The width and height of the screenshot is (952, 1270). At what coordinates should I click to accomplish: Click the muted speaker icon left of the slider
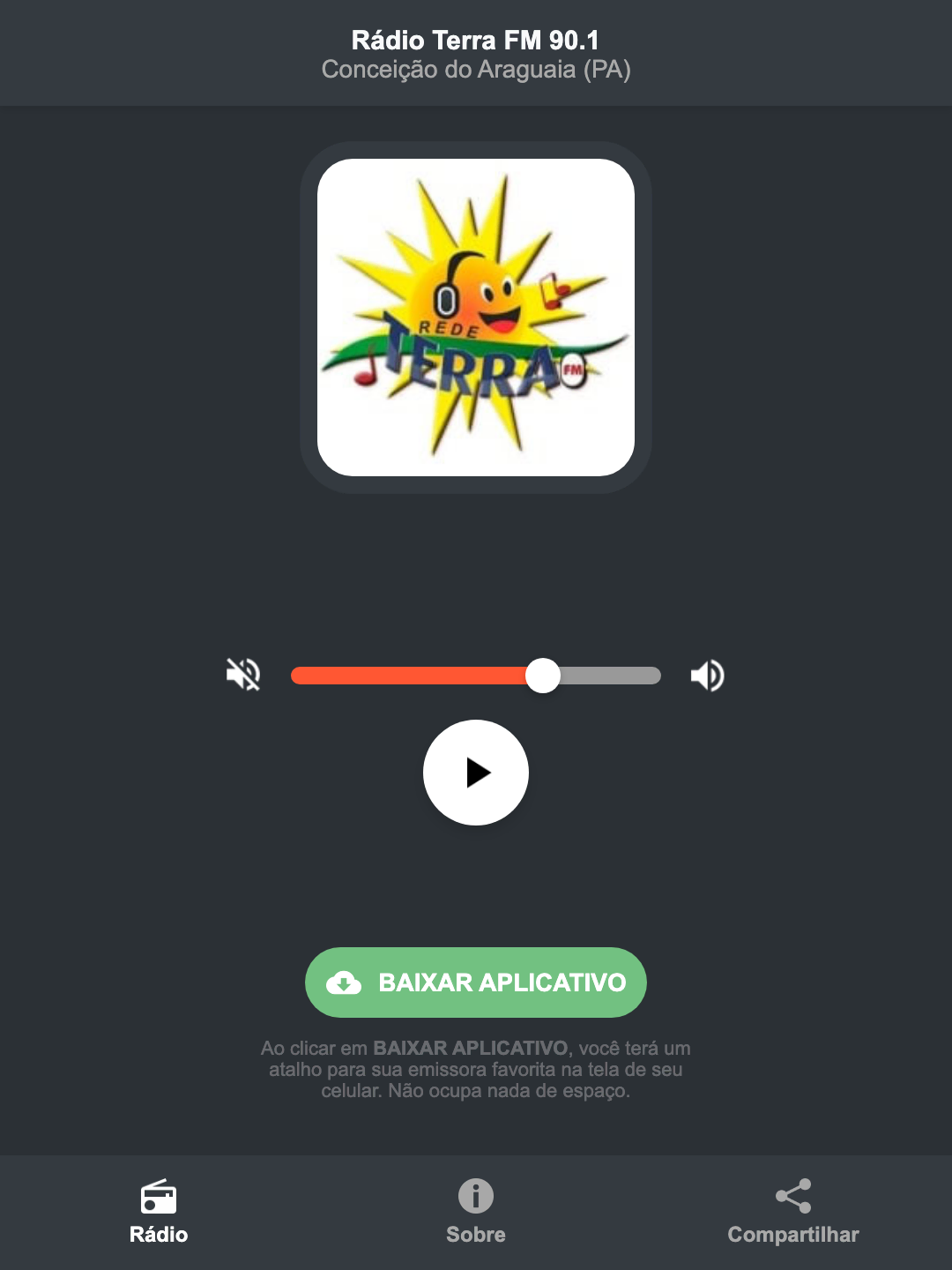(244, 675)
